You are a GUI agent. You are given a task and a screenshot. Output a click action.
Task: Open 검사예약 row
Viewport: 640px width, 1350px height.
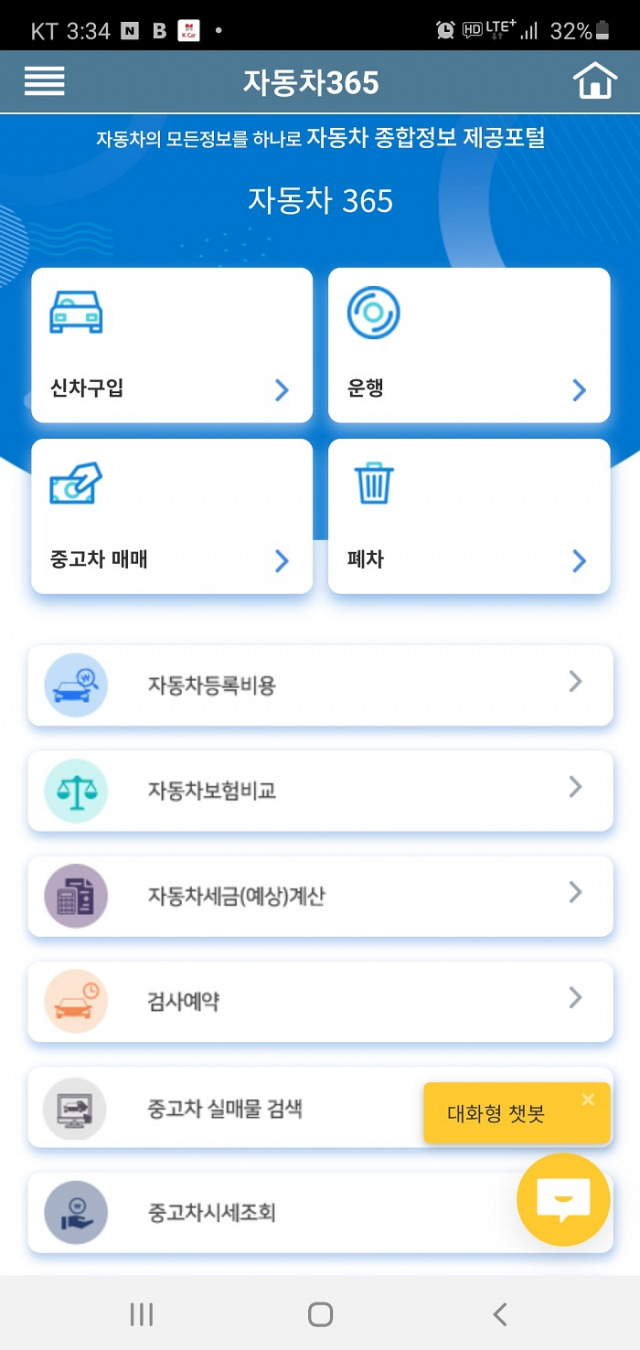[320, 1001]
